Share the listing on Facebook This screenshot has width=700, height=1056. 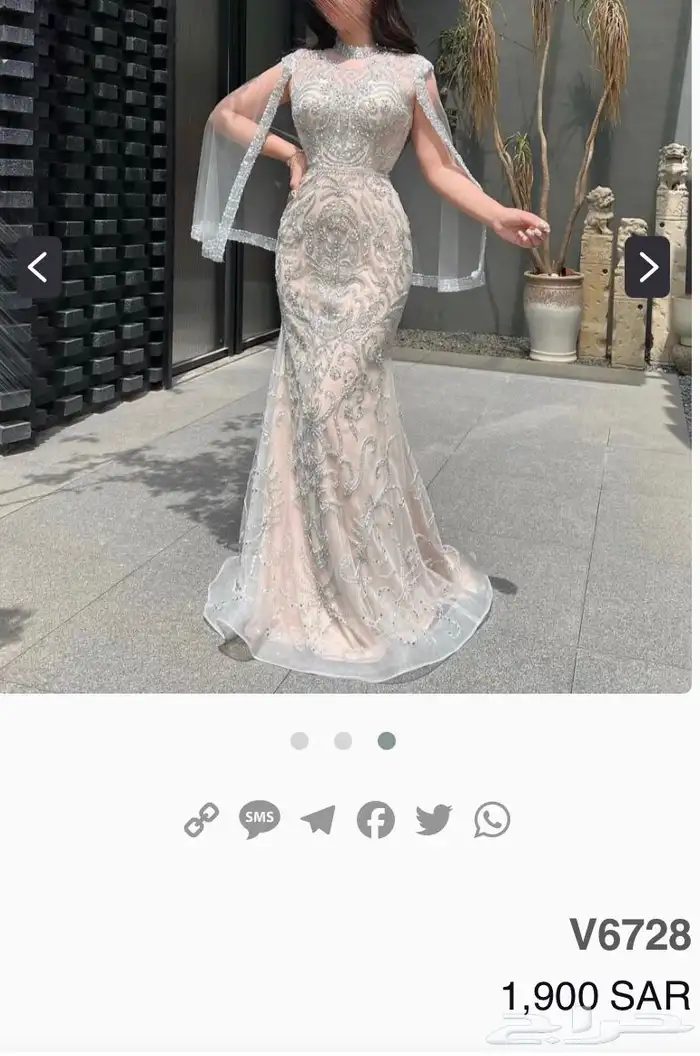coord(376,820)
